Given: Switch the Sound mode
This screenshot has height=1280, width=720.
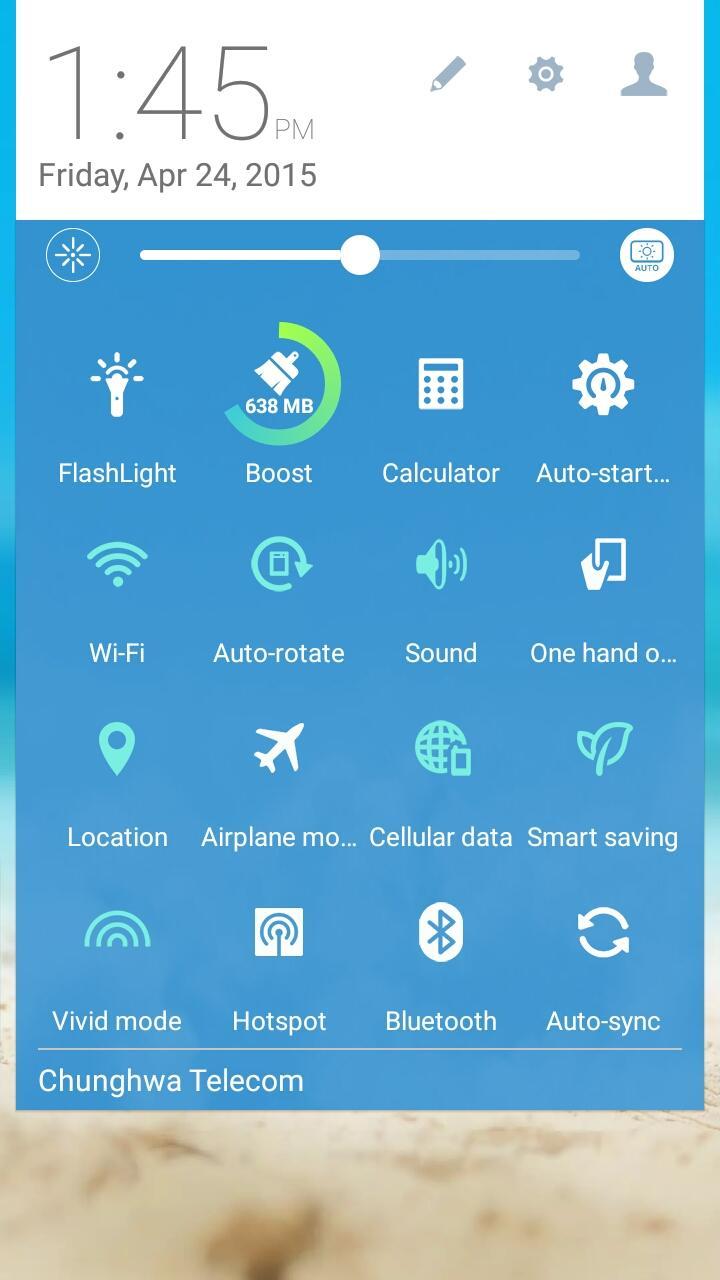Looking at the screenshot, I should point(441,565).
